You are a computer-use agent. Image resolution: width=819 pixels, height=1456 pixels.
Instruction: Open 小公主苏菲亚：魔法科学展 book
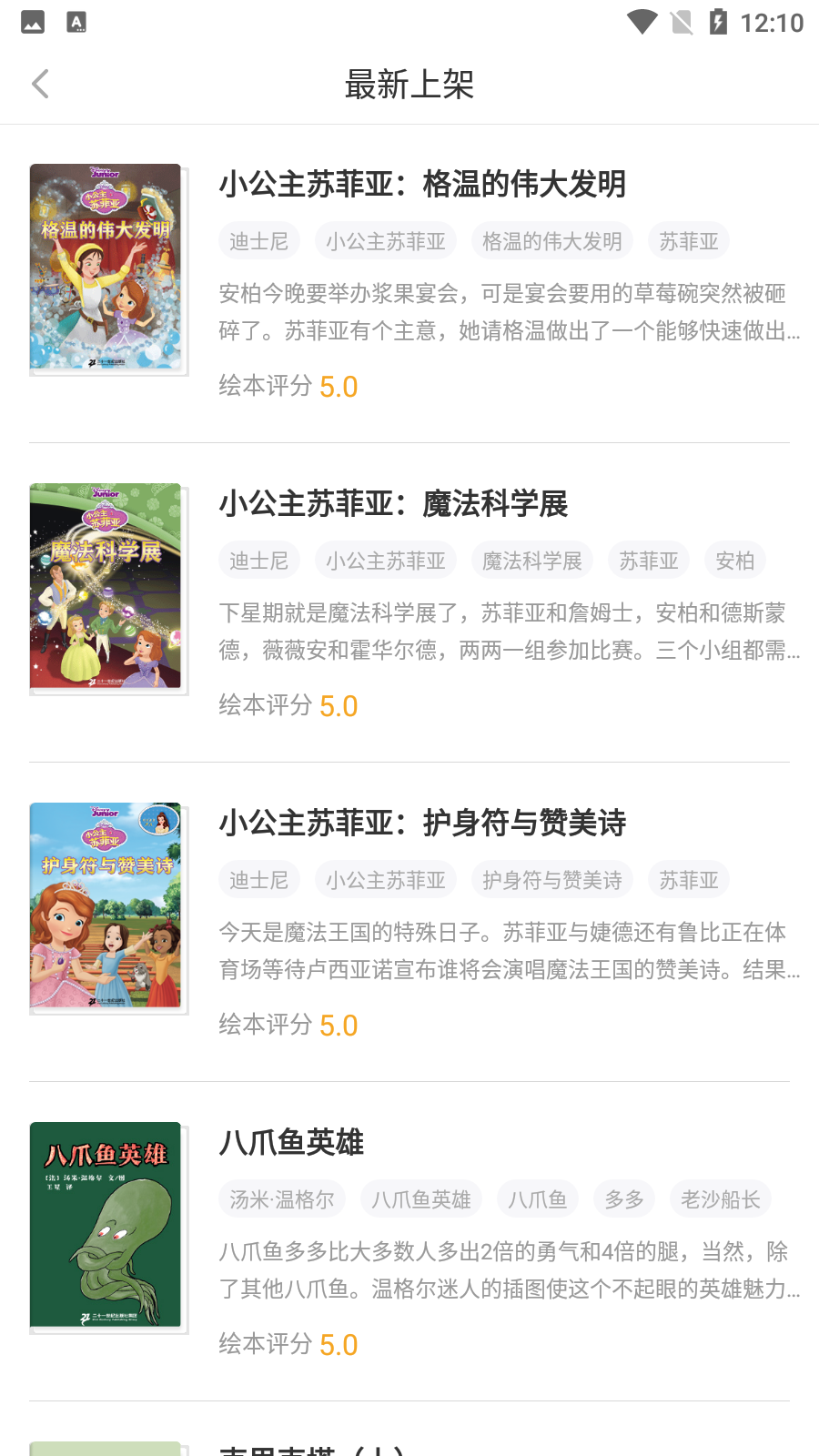point(393,504)
